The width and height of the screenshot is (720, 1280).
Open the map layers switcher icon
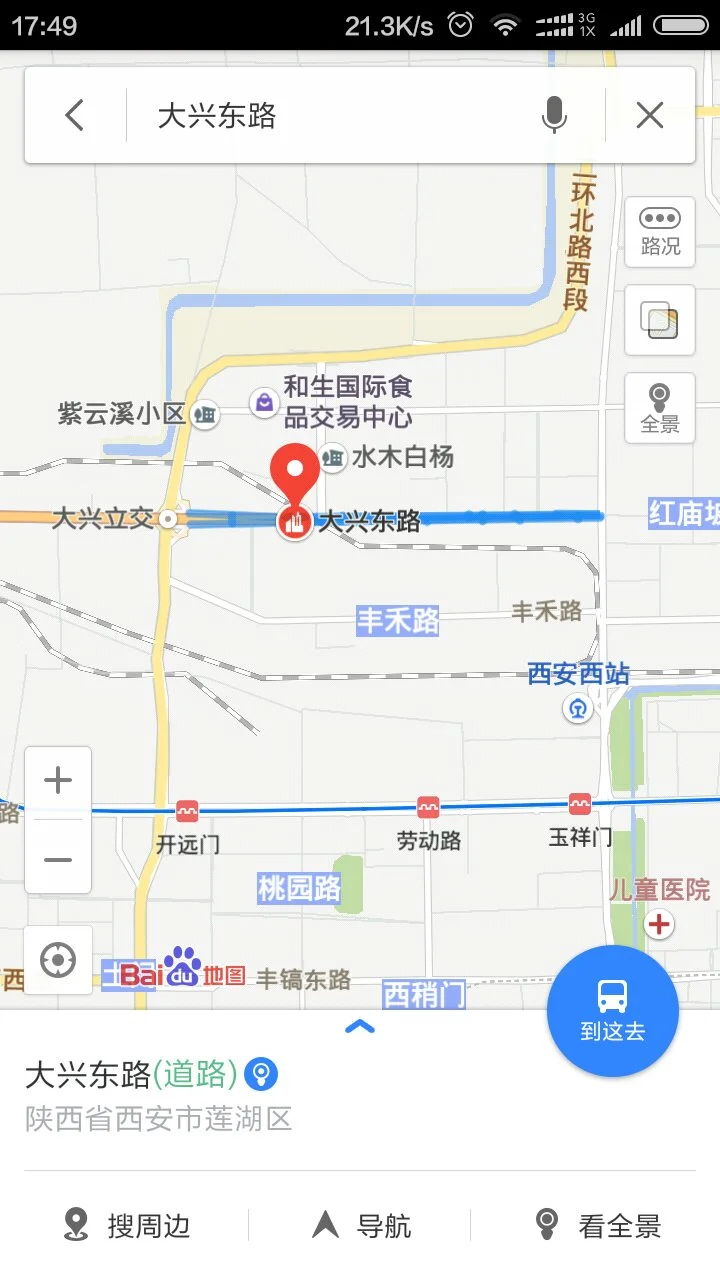pos(659,322)
